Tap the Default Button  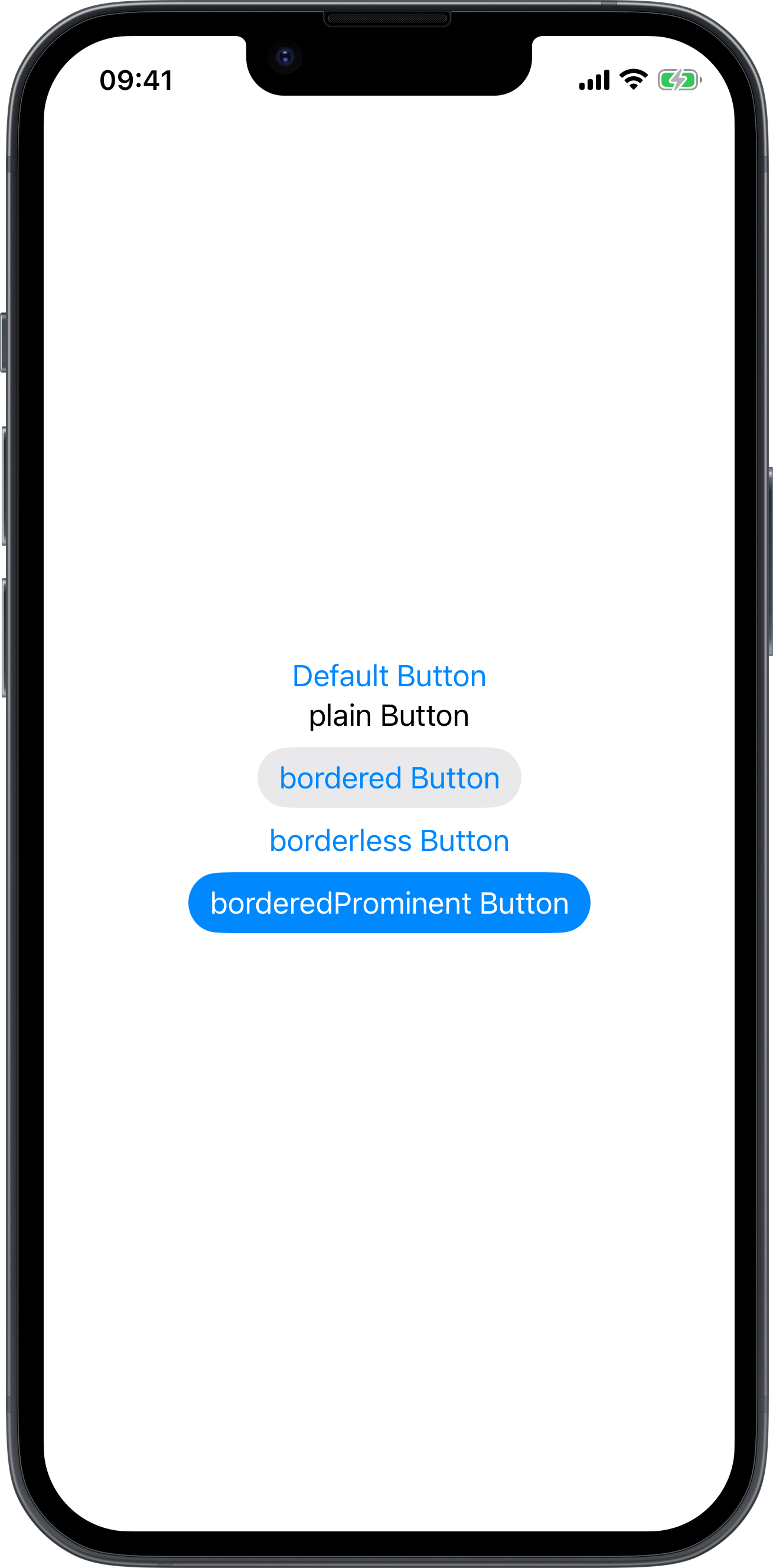coord(389,676)
